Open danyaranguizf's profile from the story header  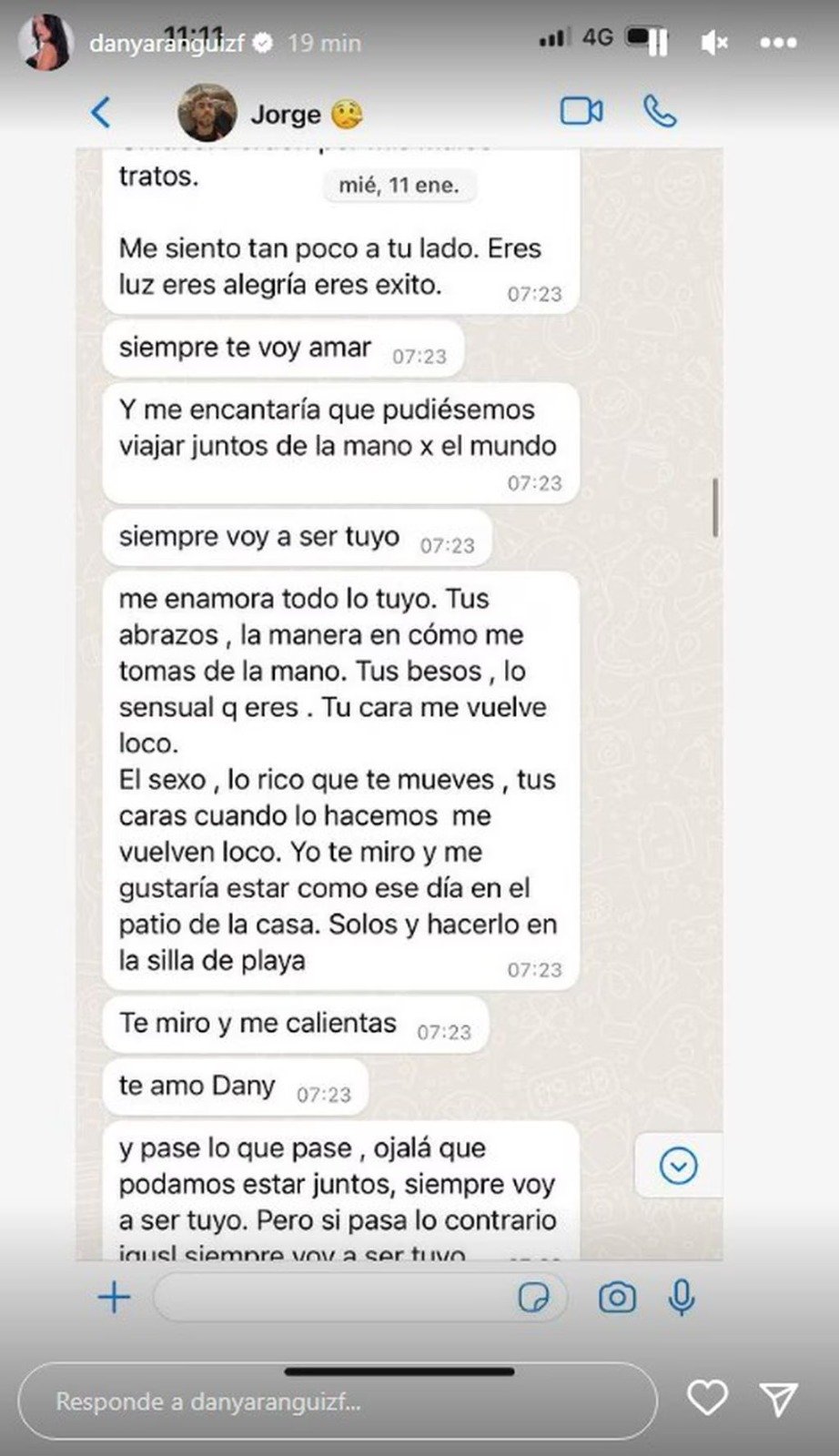(47, 42)
